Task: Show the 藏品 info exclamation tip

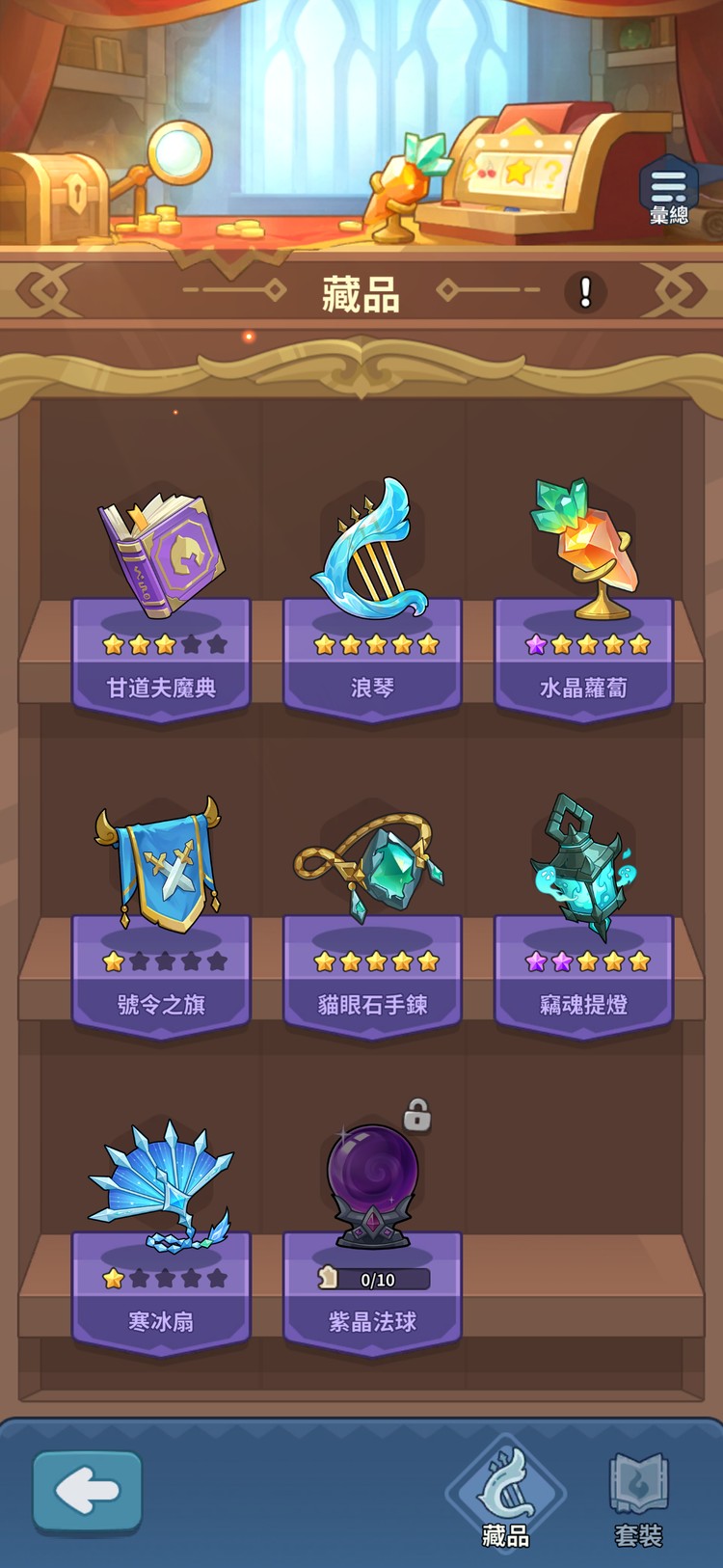Action: (x=585, y=291)
